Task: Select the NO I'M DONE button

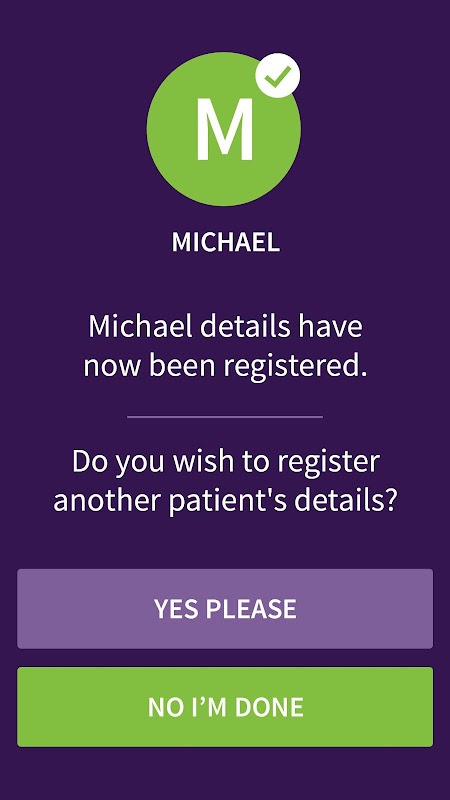Action: 225,707
